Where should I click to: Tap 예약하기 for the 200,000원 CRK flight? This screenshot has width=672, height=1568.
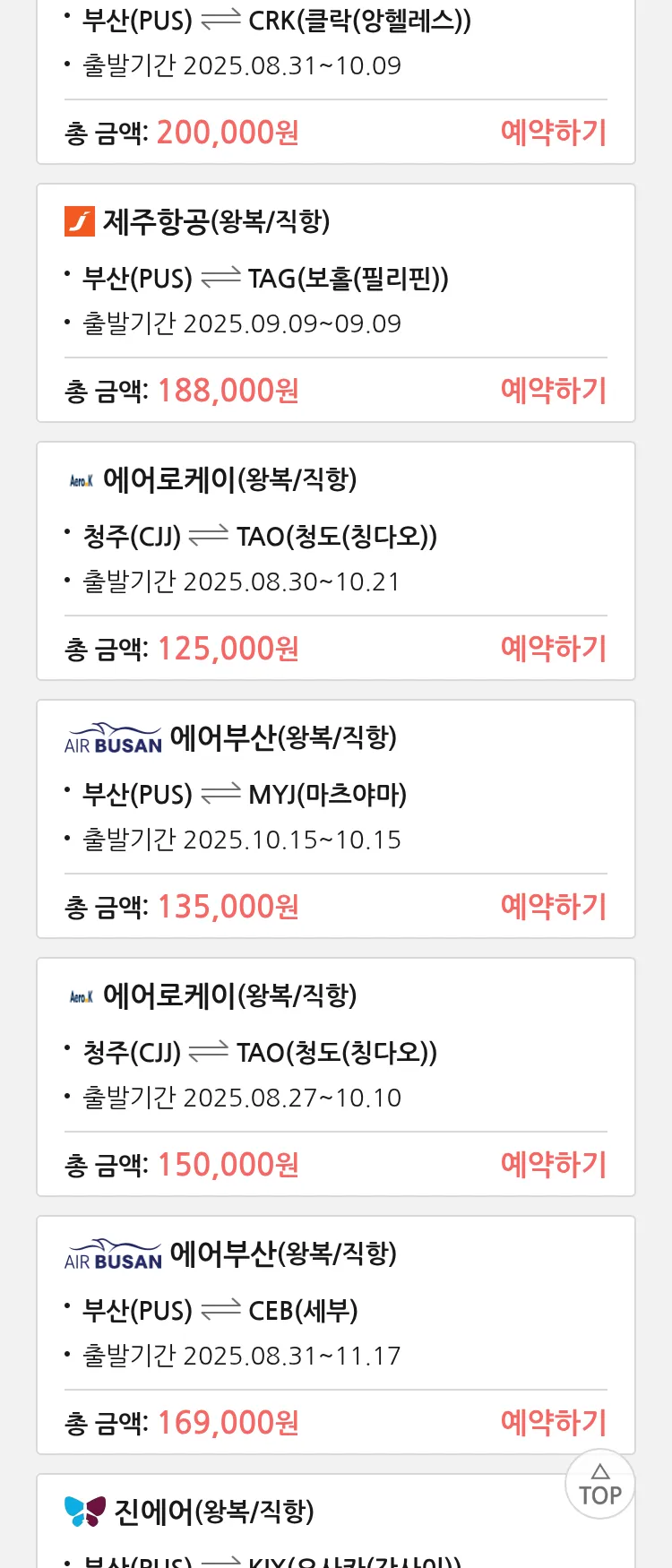(553, 133)
